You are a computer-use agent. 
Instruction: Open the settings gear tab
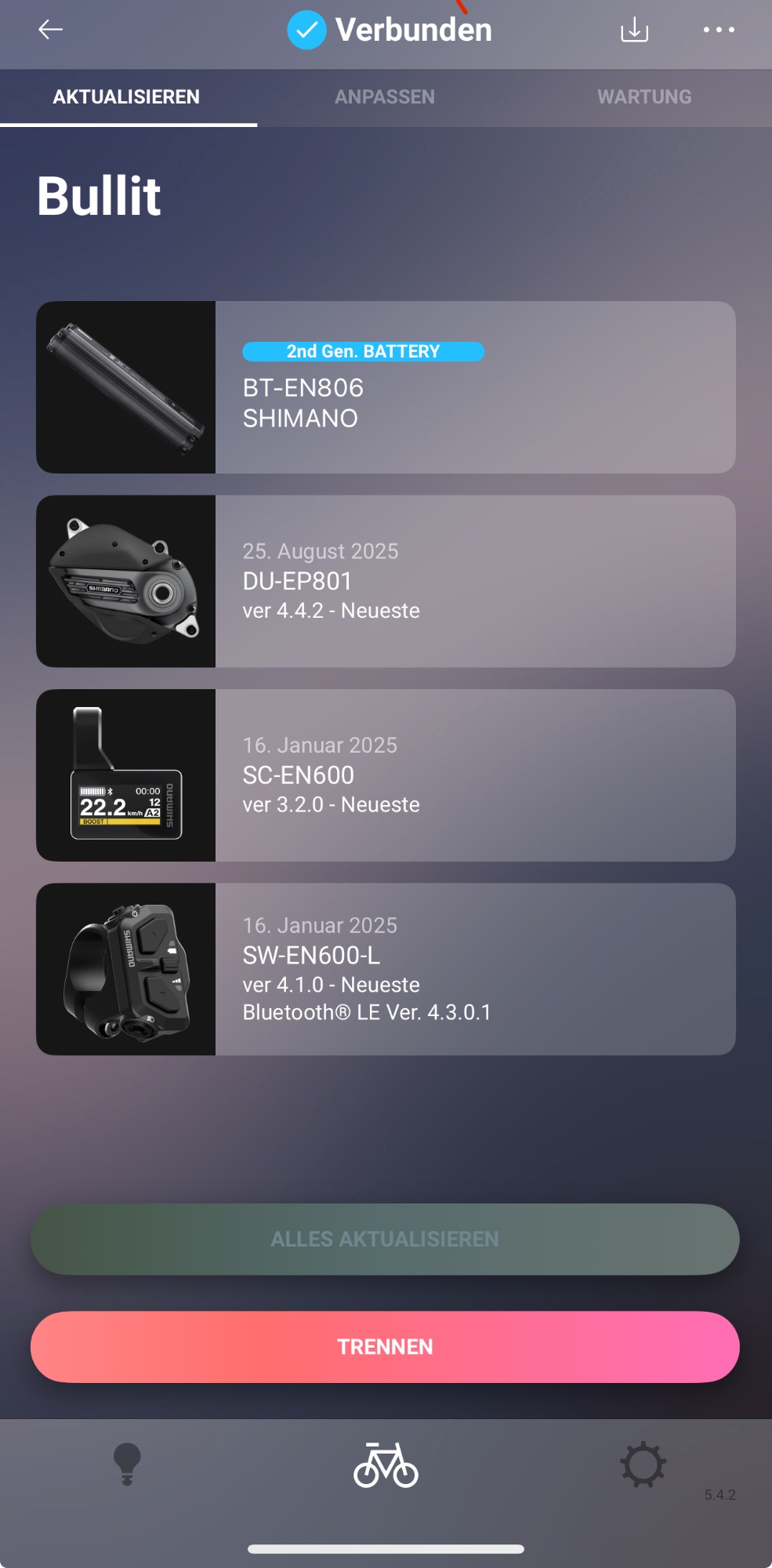(643, 1465)
